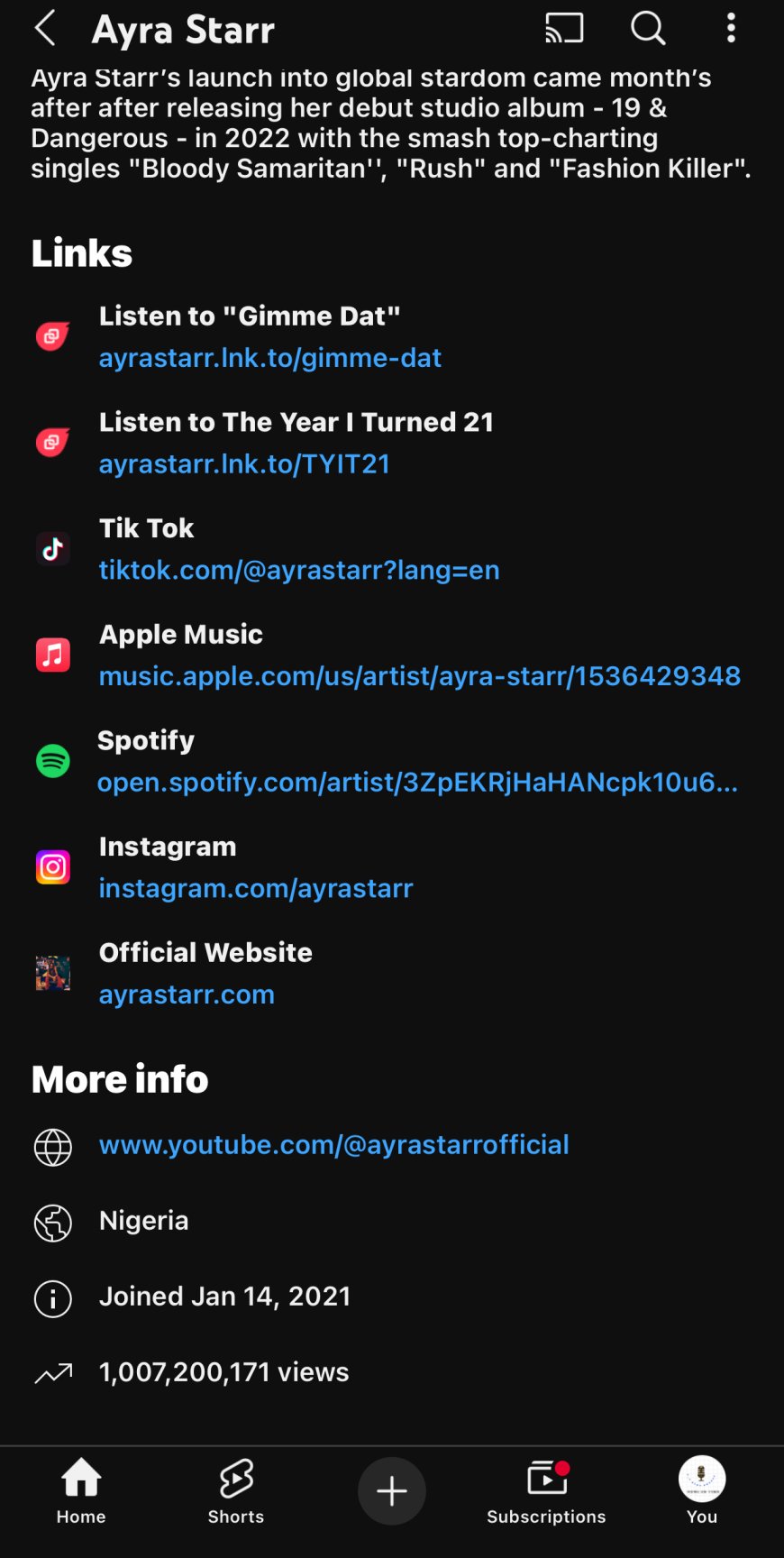The height and width of the screenshot is (1558, 784).
Task: Open YouTube search
Action: tap(647, 29)
